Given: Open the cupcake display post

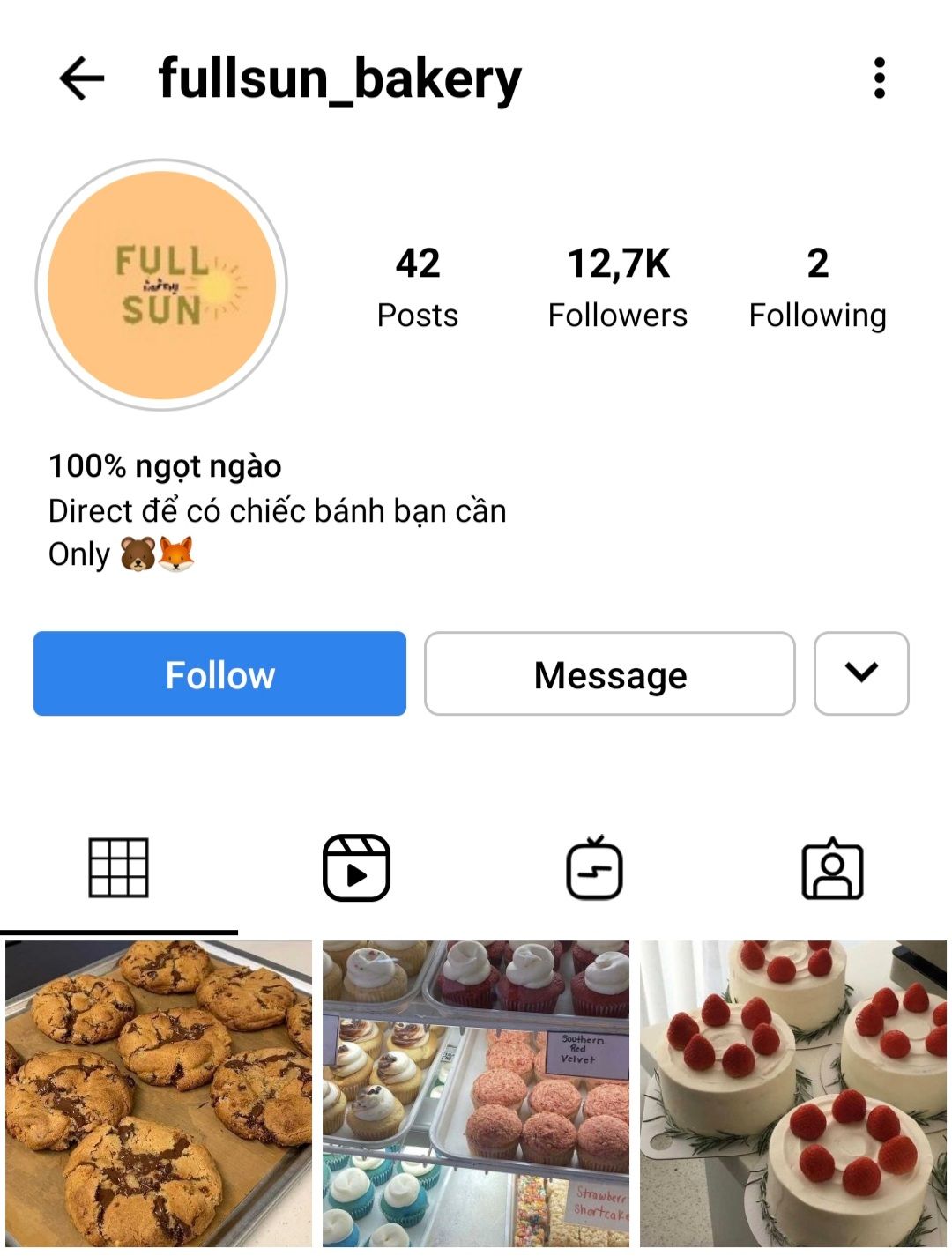Looking at the screenshot, I should coord(476,1093).
